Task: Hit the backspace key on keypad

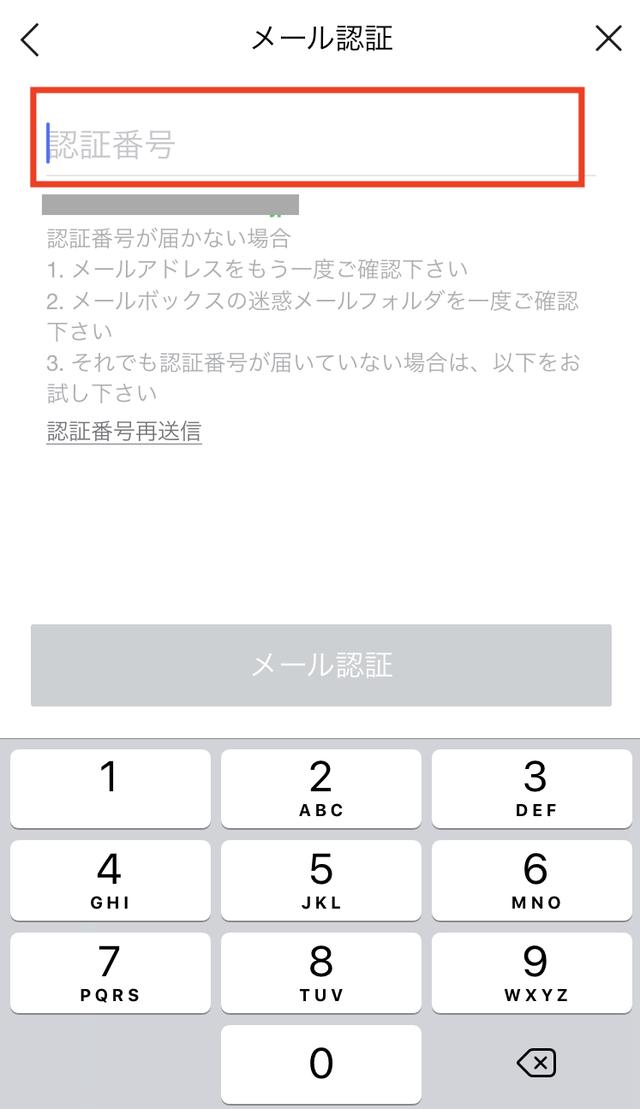Action: [x=536, y=1062]
